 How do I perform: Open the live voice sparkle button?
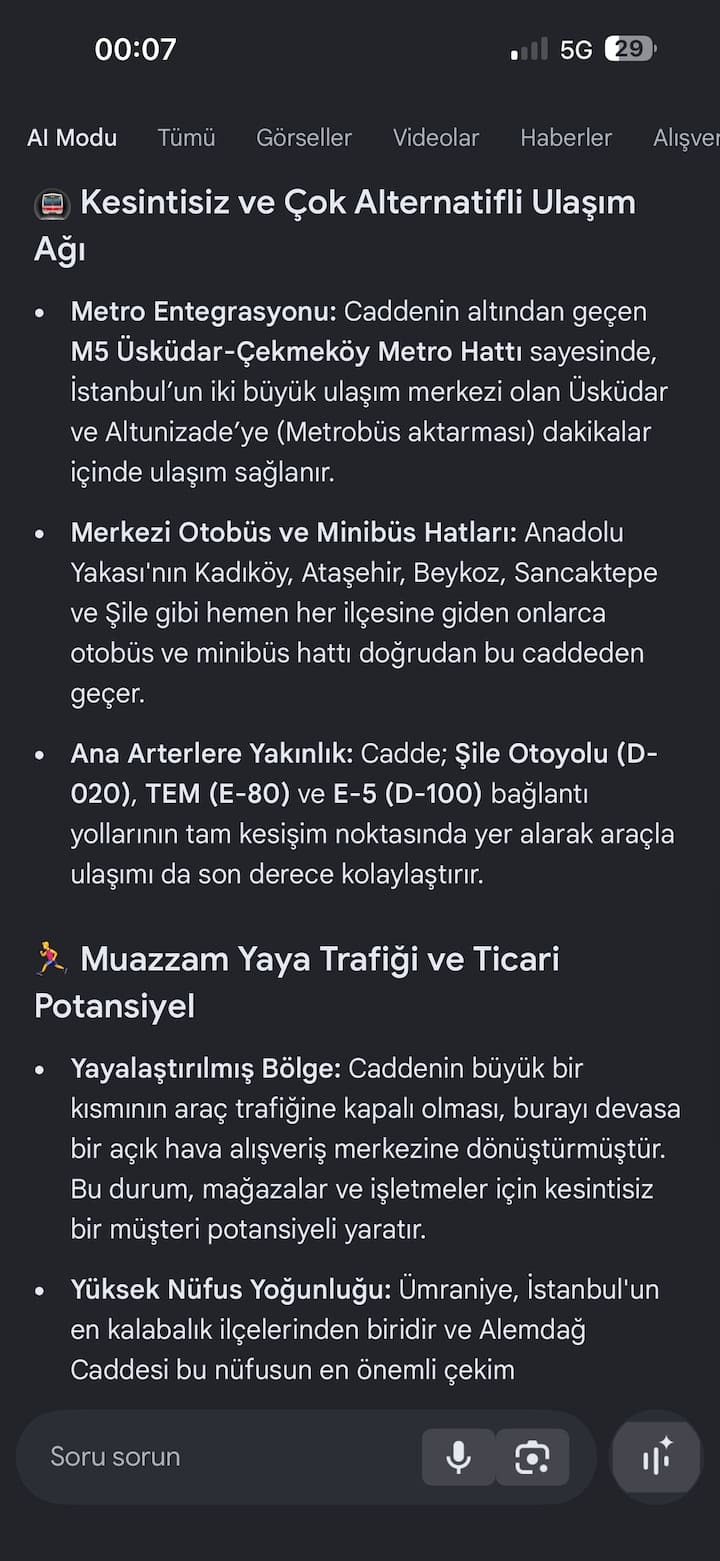click(657, 1457)
